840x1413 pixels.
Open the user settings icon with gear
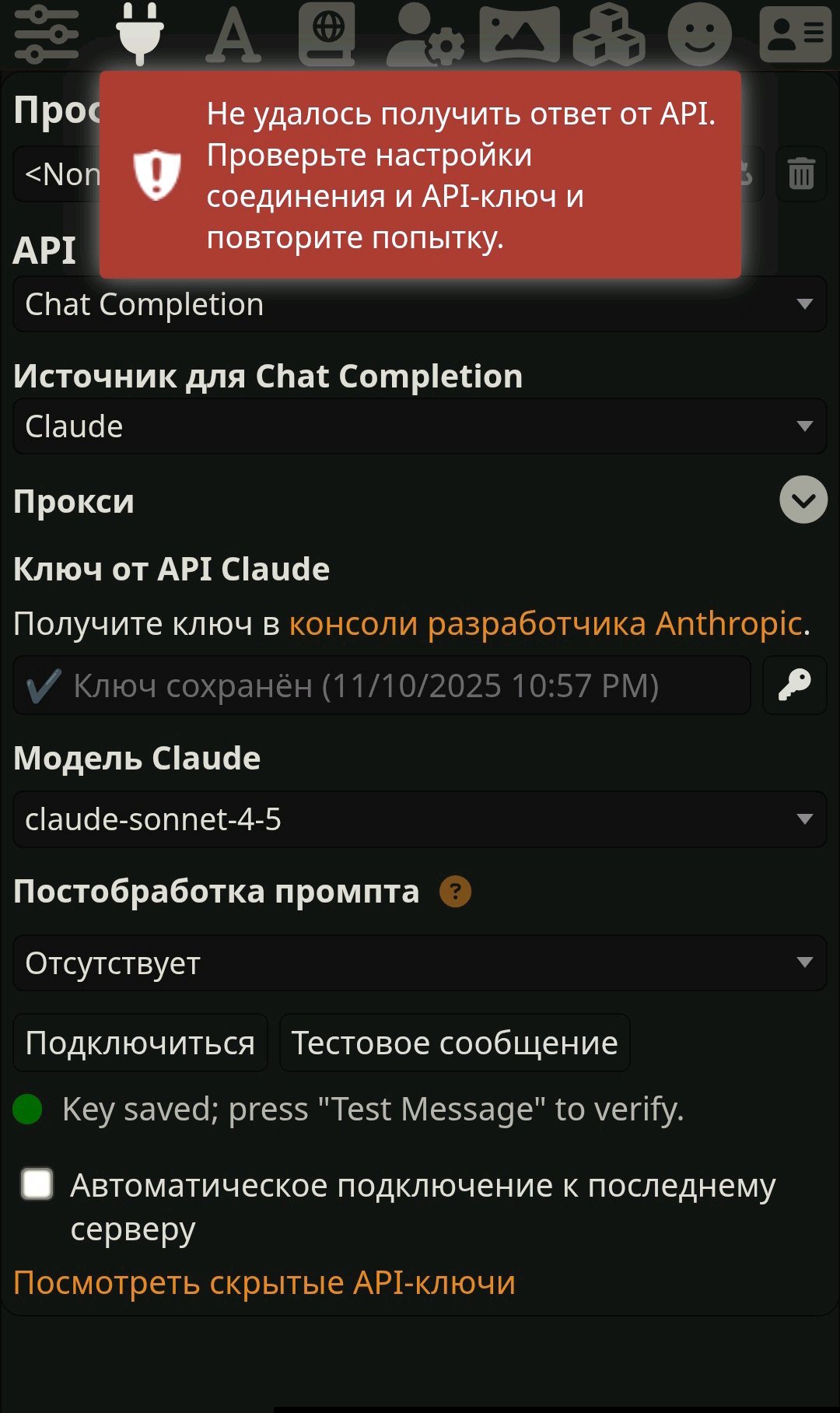(425, 34)
